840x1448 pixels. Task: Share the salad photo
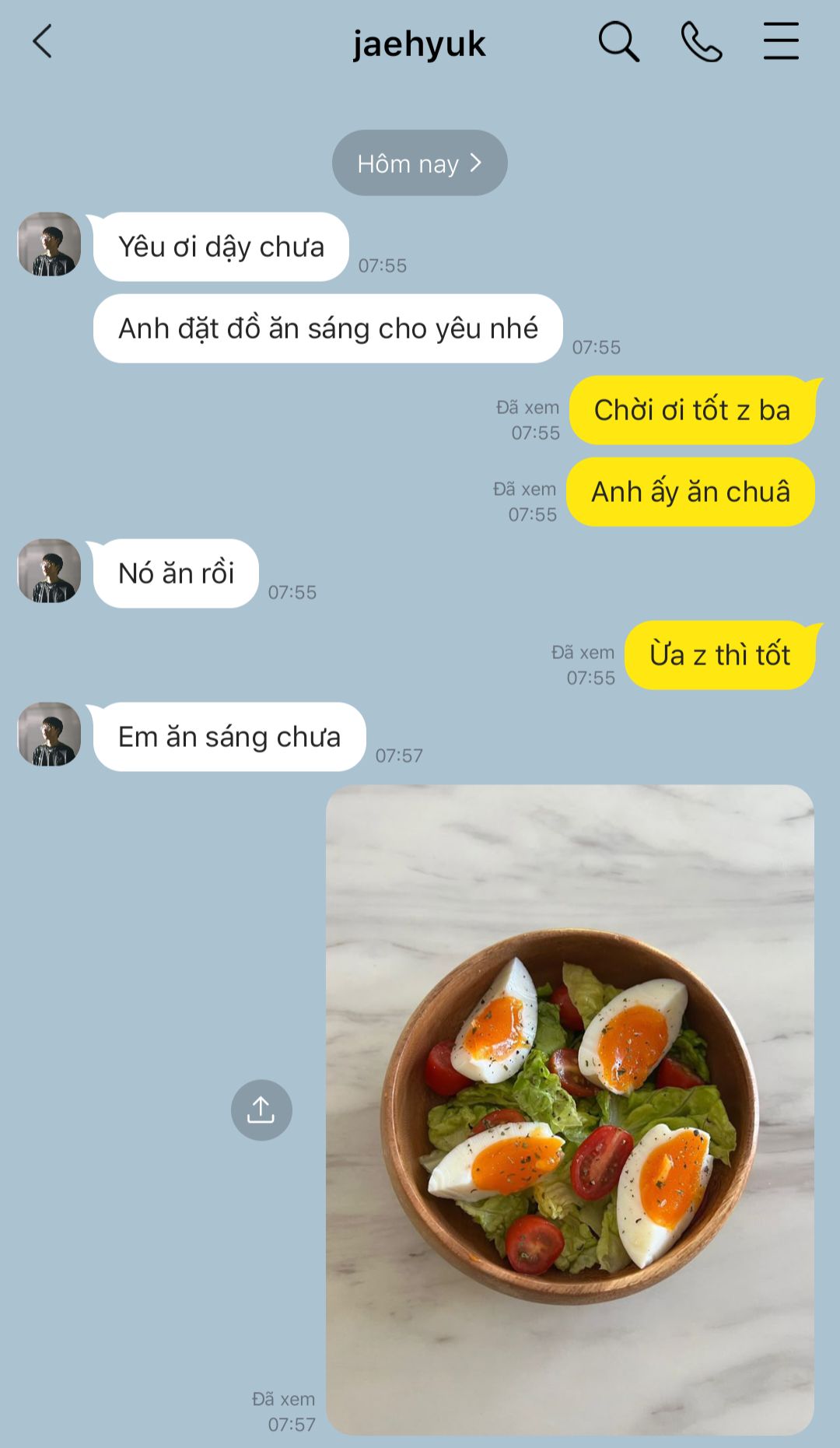pyautogui.click(x=261, y=1110)
